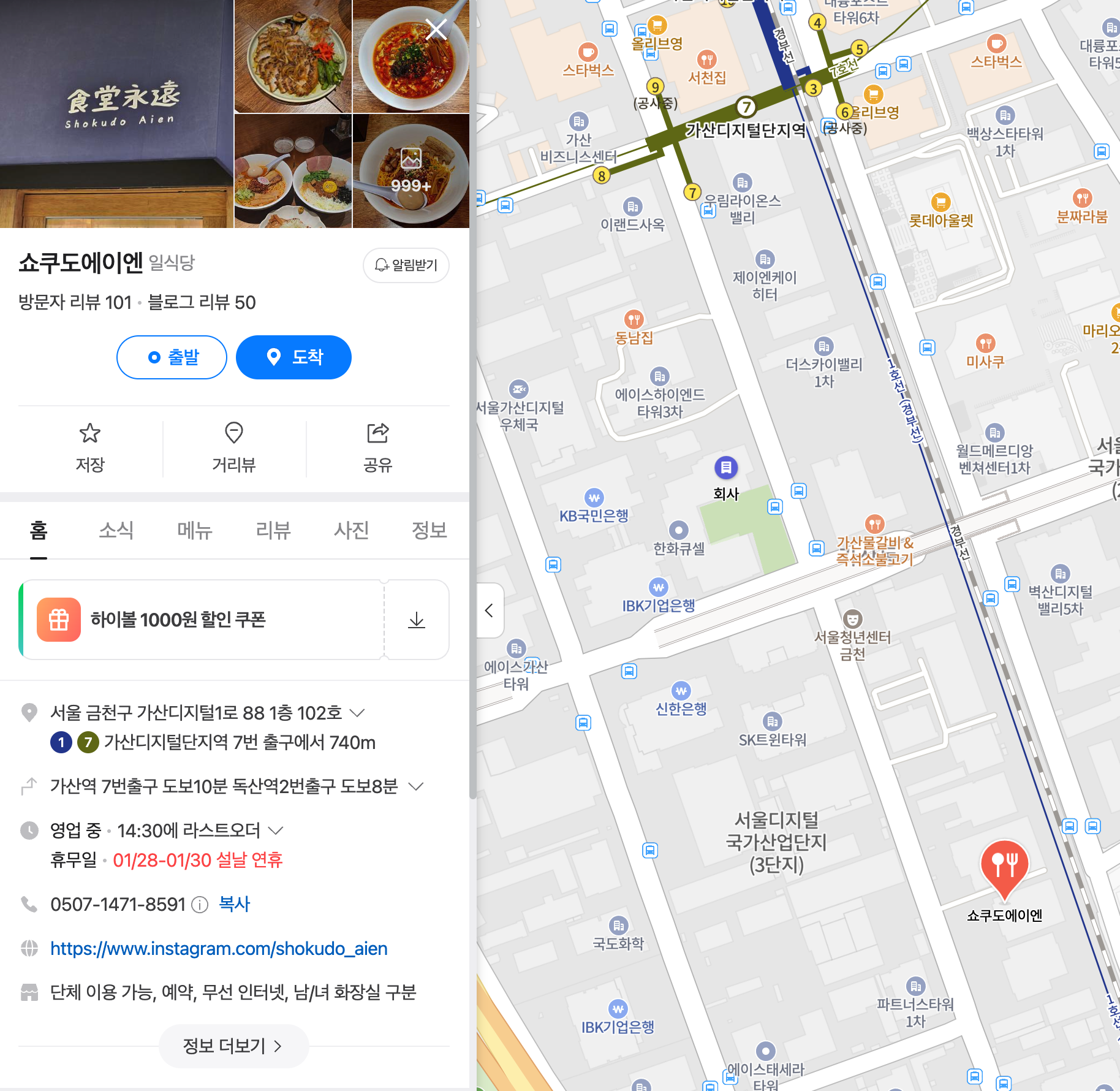Set 쇼쿠도에이엔 as departure (출발)
Image resolution: width=1120 pixels, height=1091 pixels.
click(172, 357)
